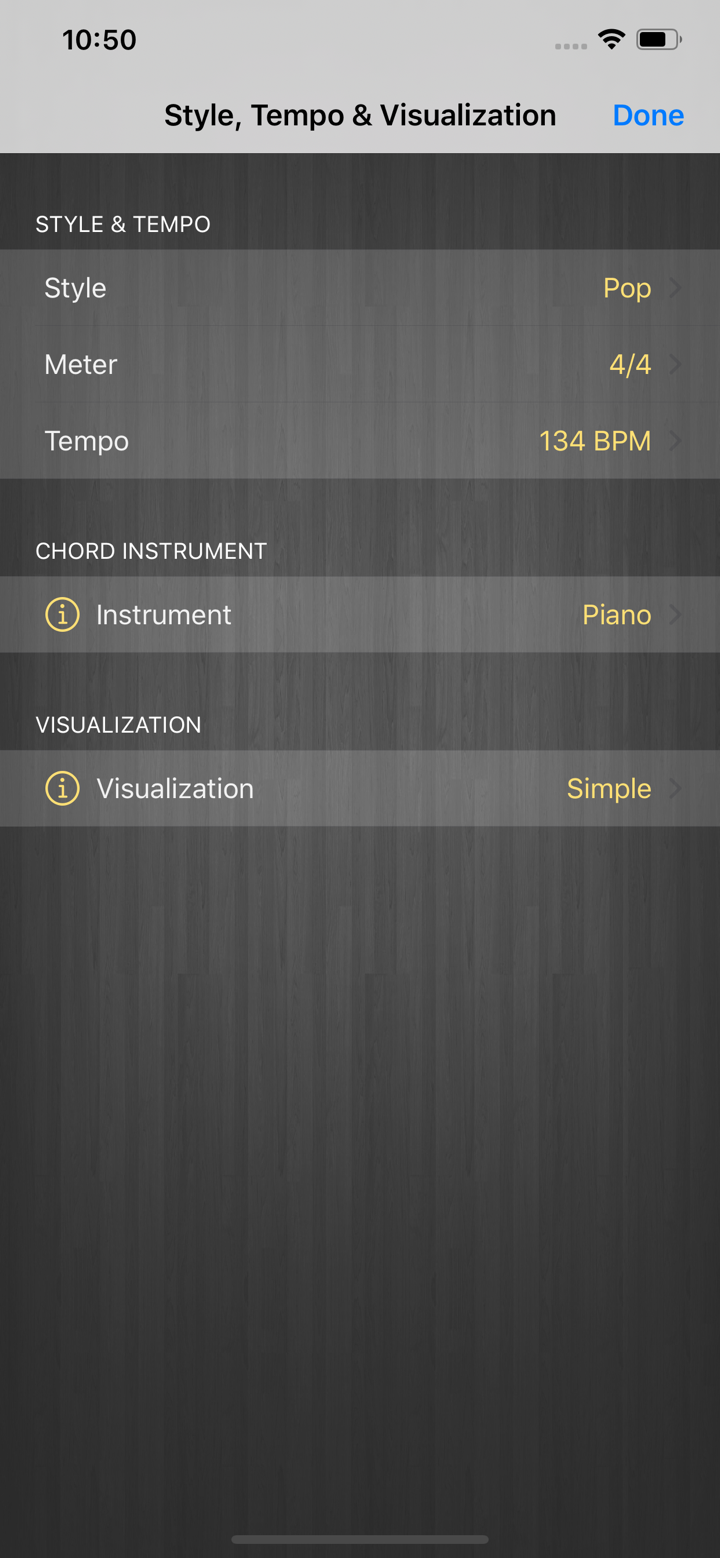This screenshot has height=1558, width=720.
Task: Expand the Instrument row via its chevron
Action: 676,615
